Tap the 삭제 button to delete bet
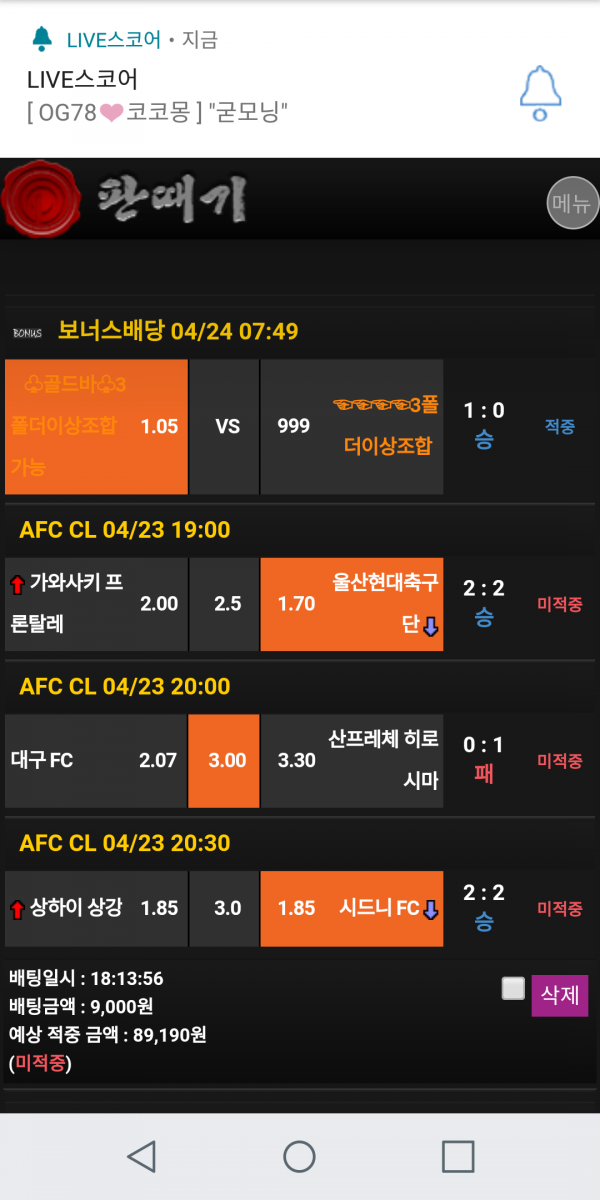Image resolution: width=600 pixels, height=1200 pixels. click(559, 995)
